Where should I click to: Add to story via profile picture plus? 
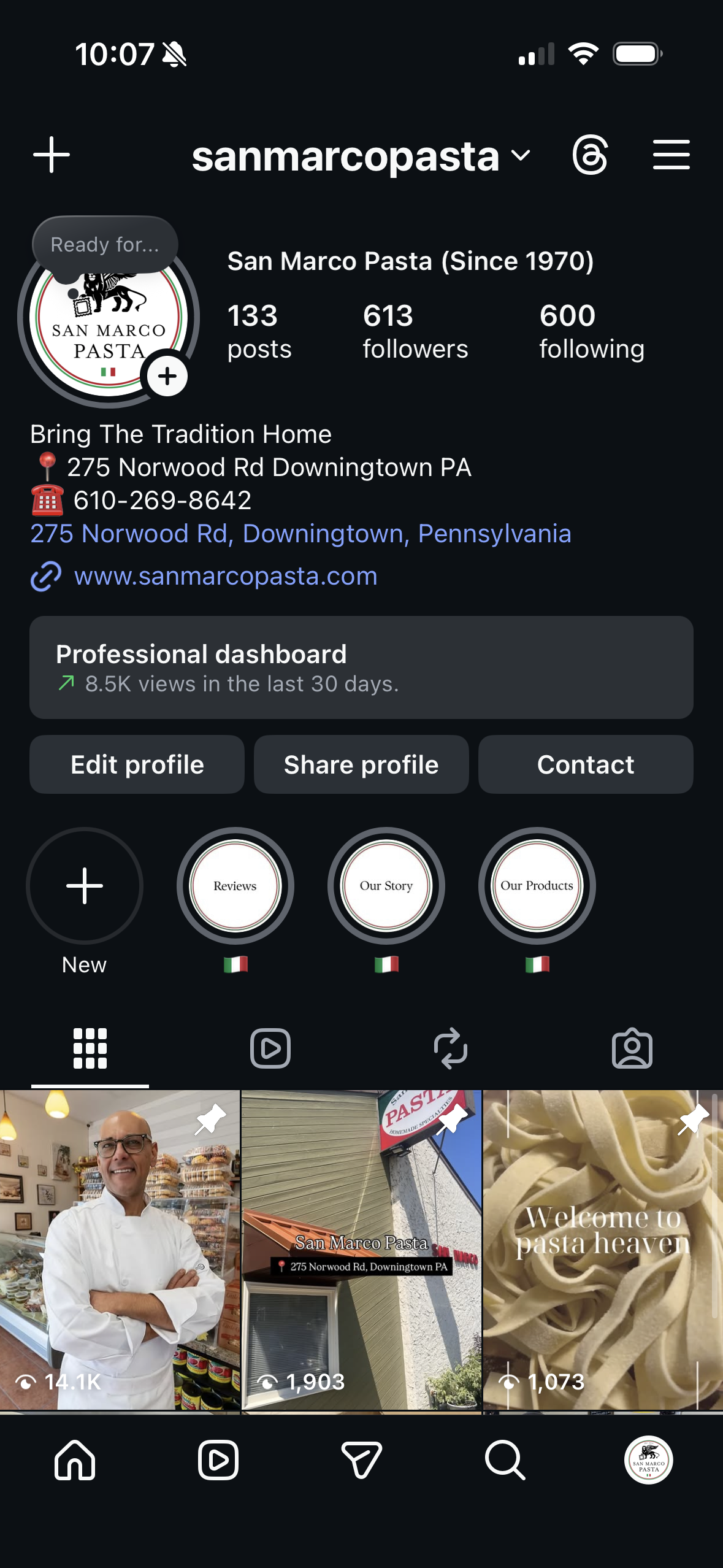(x=167, y=376)
